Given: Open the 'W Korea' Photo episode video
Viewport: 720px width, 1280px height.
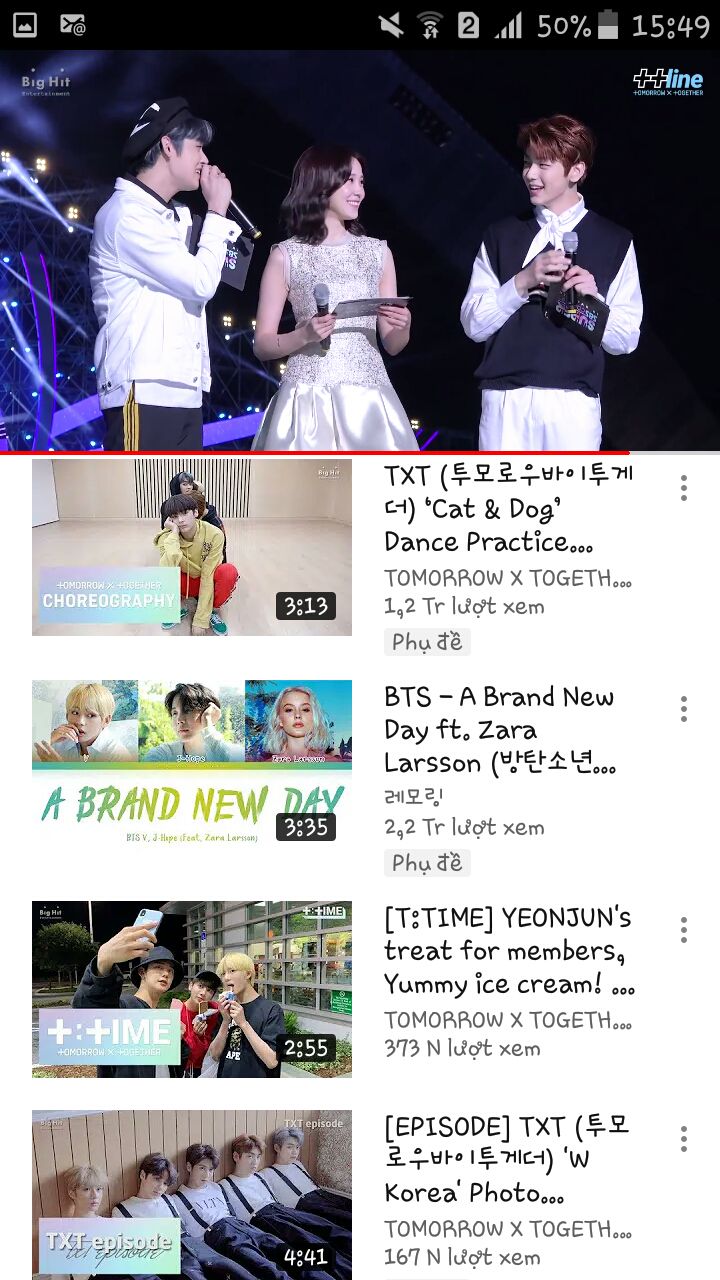Looking at the screenshot, I should coord(192,1194).
